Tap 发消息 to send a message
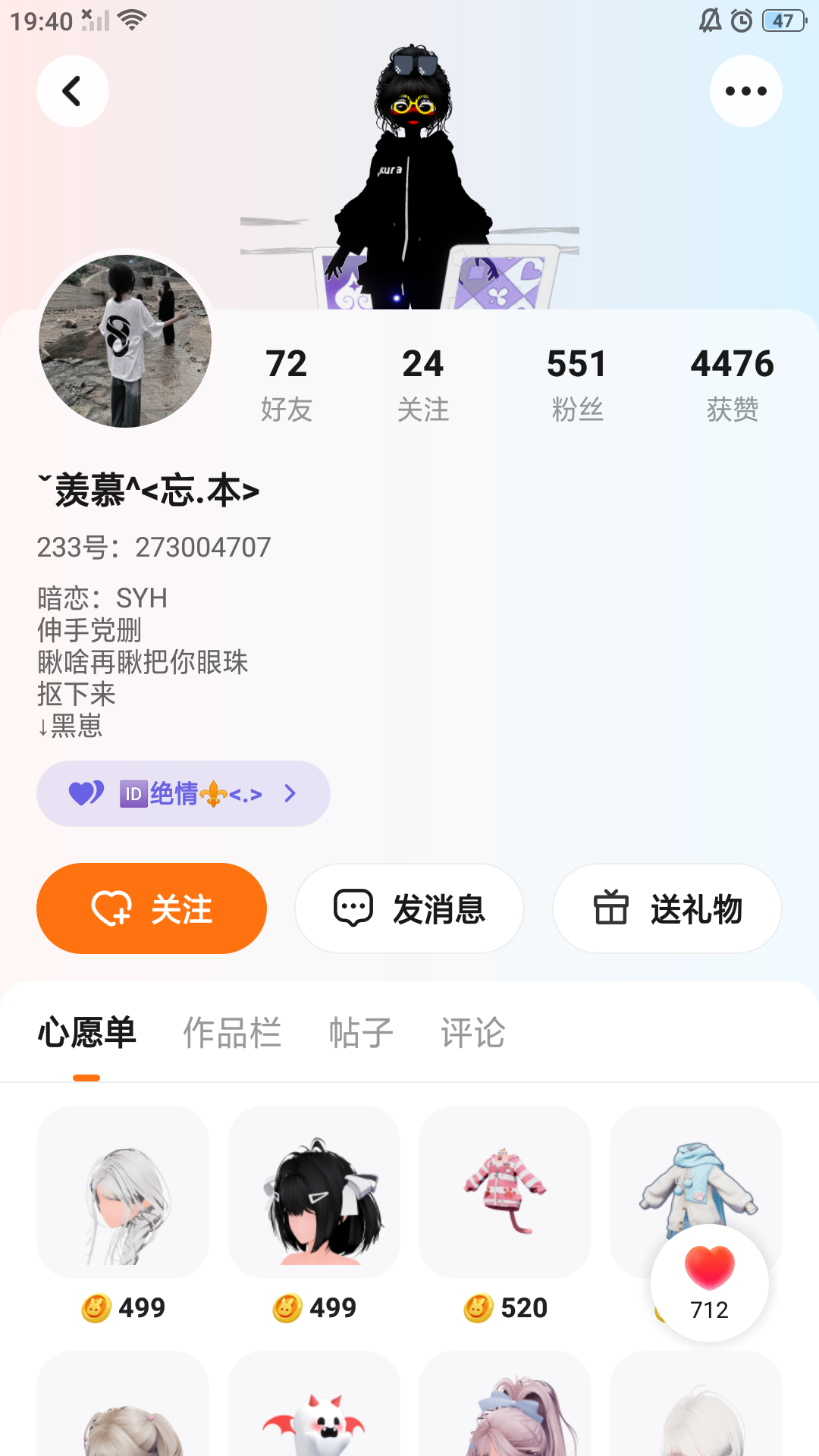 coord(409,908)
